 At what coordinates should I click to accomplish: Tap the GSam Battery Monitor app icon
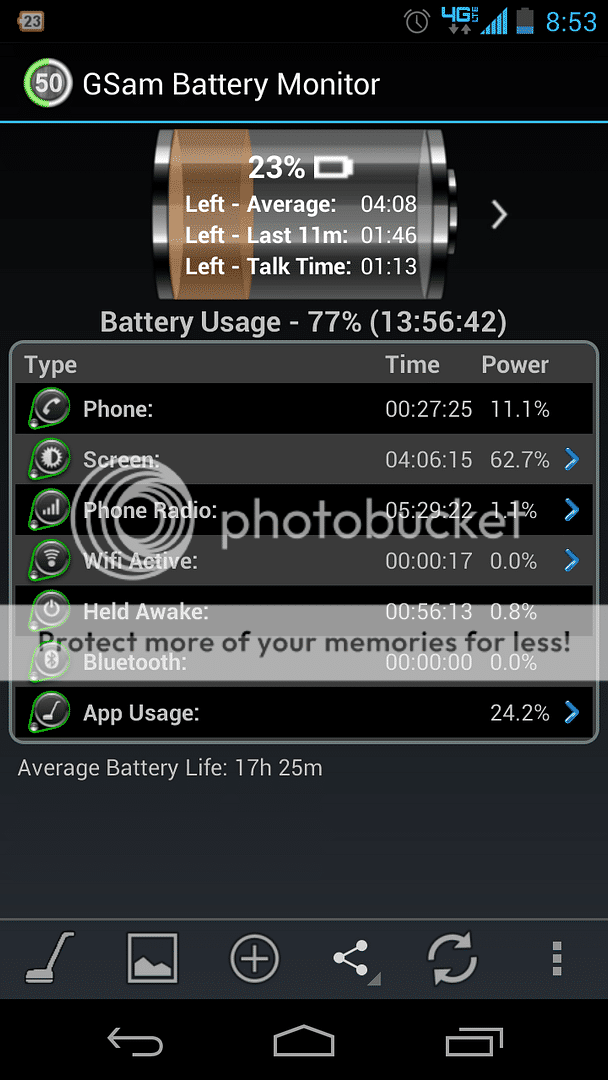tap(47, 84)
